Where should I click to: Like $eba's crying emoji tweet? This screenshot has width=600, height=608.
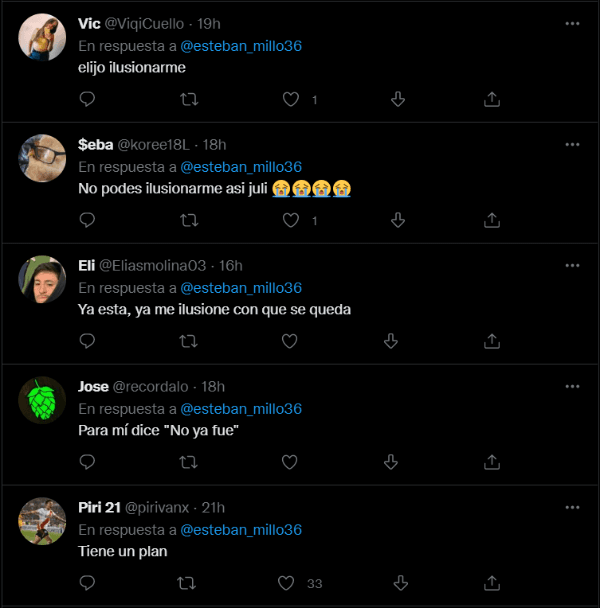tap(291, 220)
